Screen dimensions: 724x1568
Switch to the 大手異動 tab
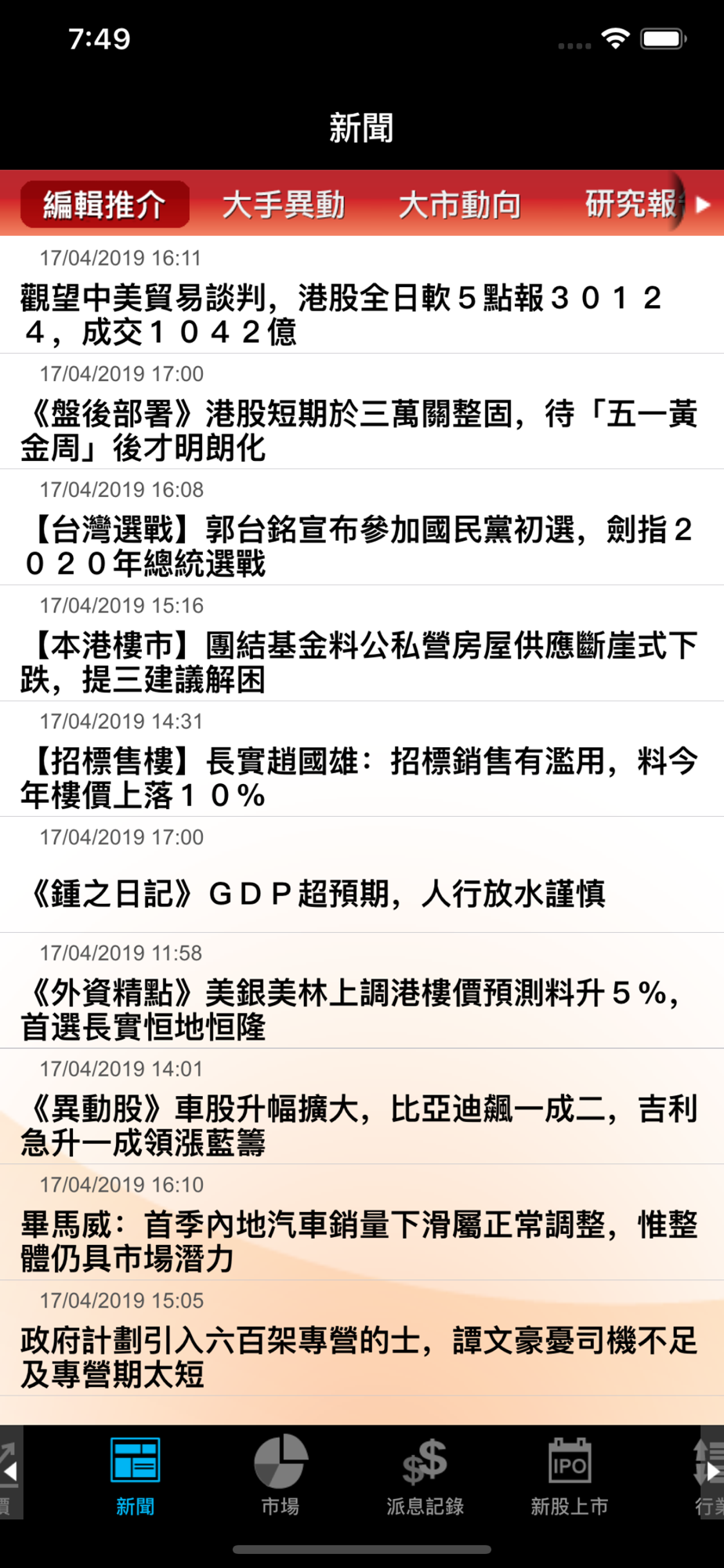(284, 205)
